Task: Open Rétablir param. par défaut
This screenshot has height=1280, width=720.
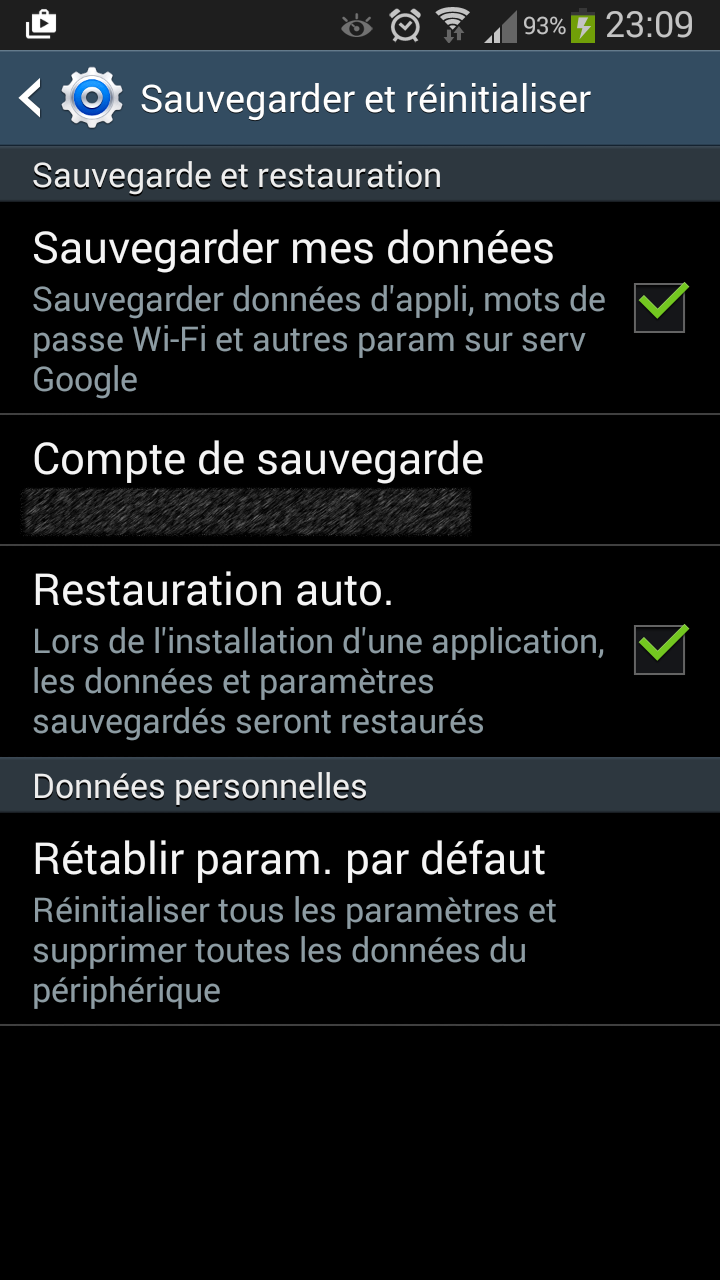Action: (290, 918)
